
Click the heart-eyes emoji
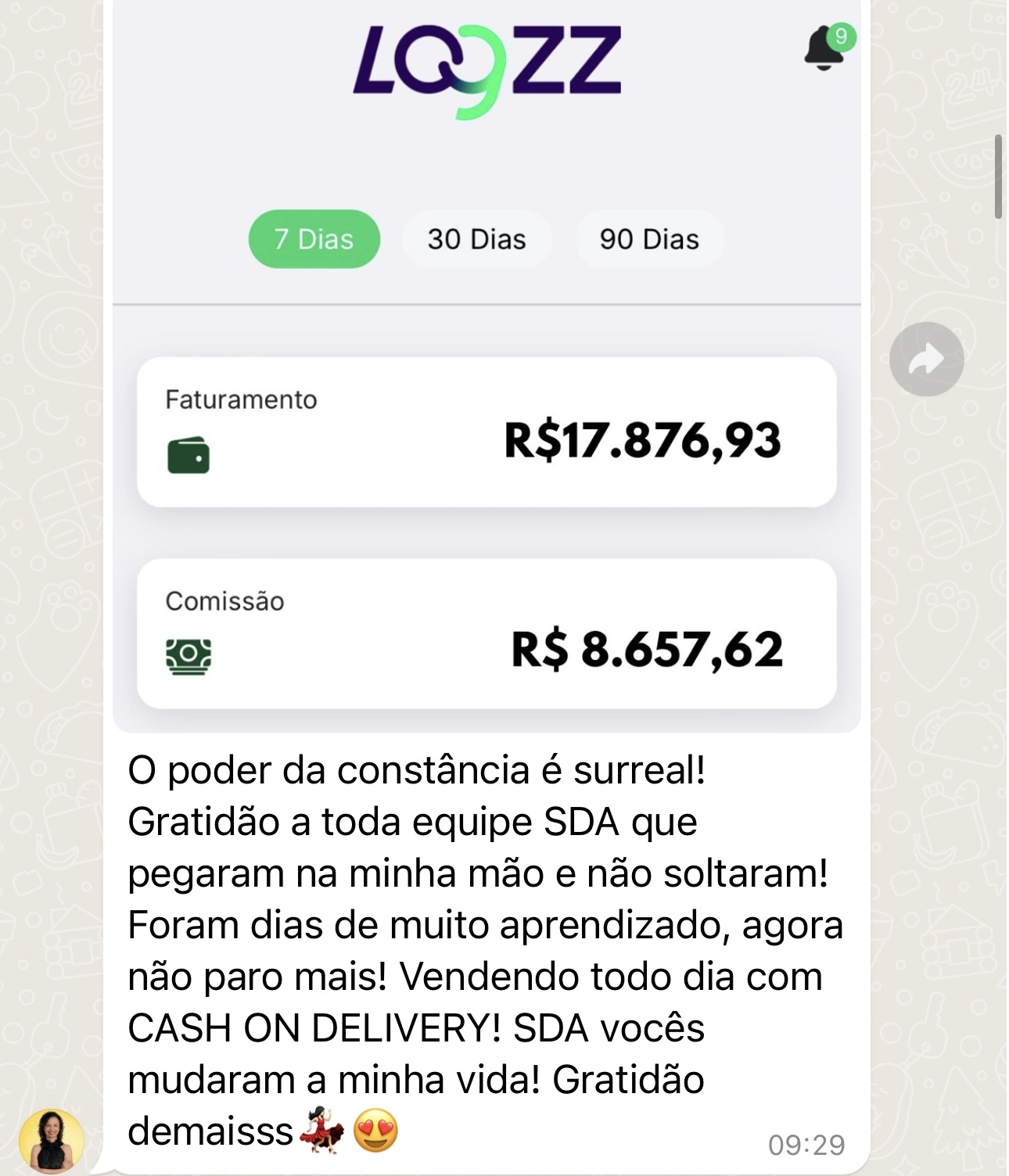pos(375,1129)
